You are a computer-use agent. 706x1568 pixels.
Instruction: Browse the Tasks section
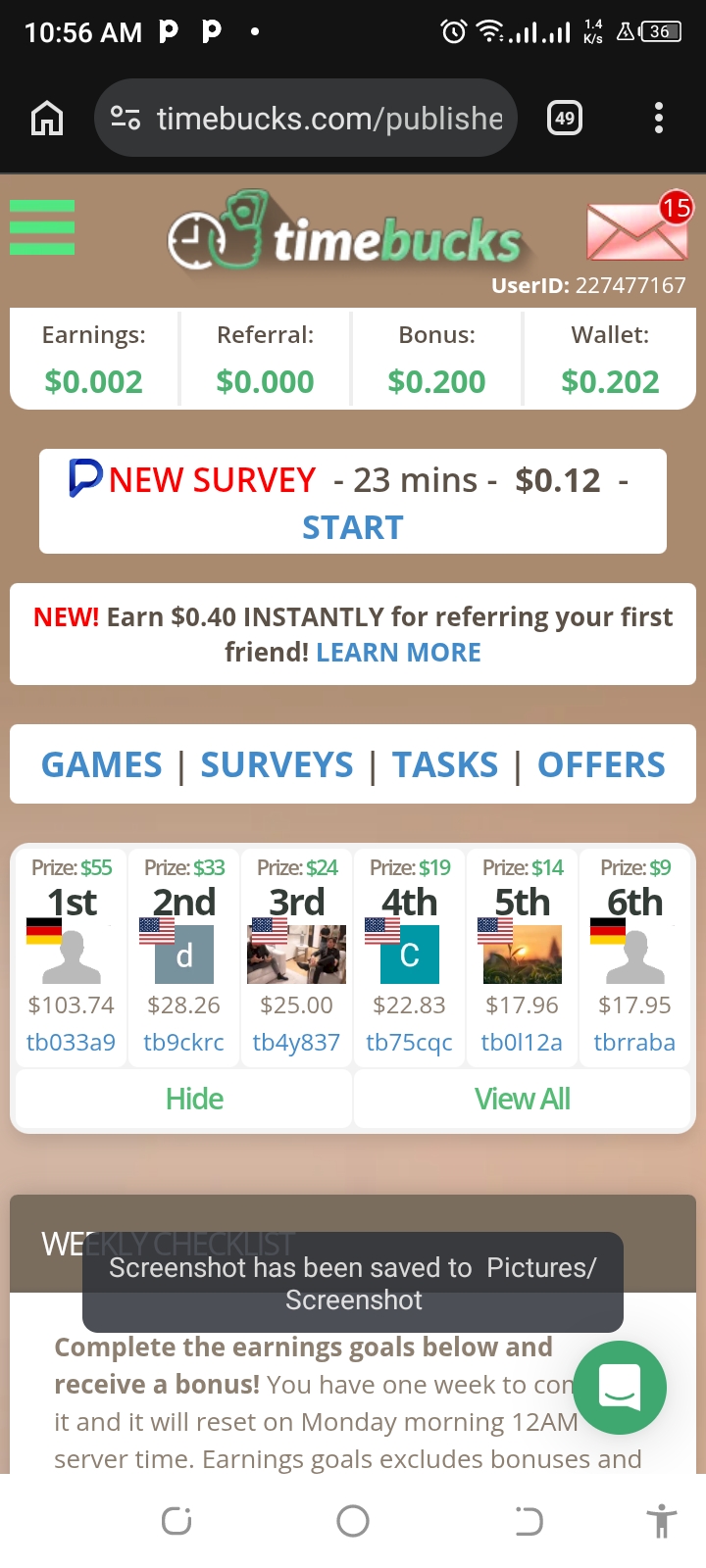(445, 764)
